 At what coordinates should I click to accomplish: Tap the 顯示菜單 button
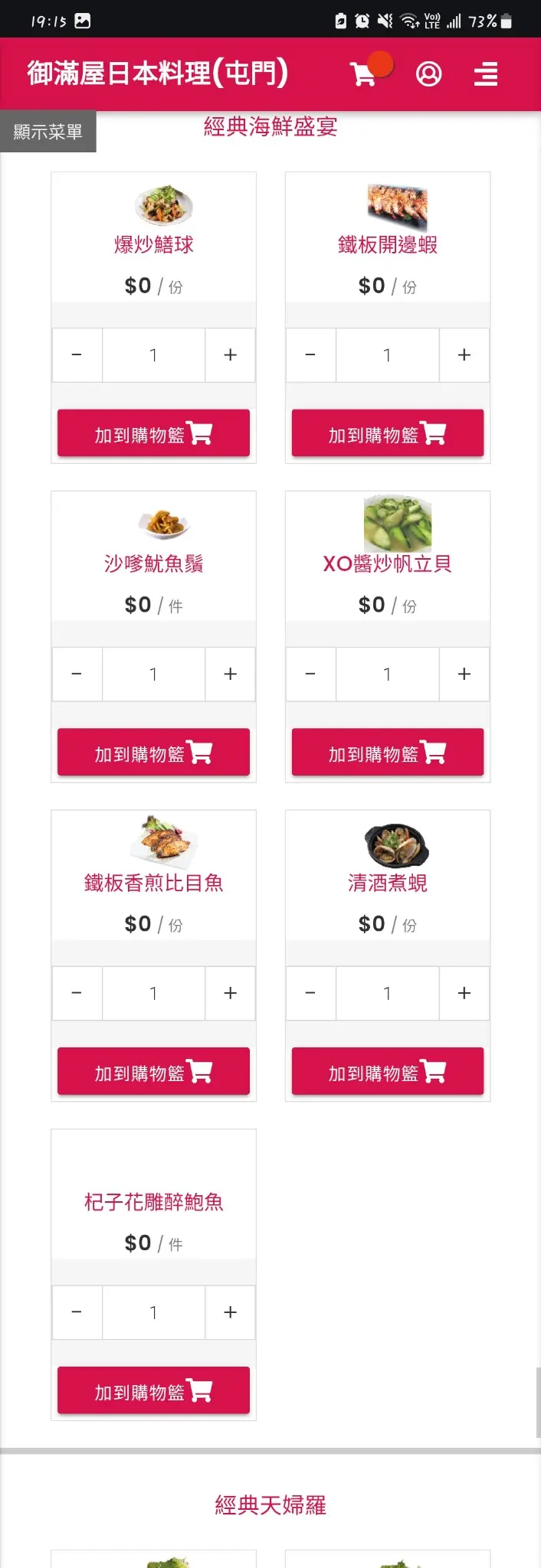coord(48,132)
